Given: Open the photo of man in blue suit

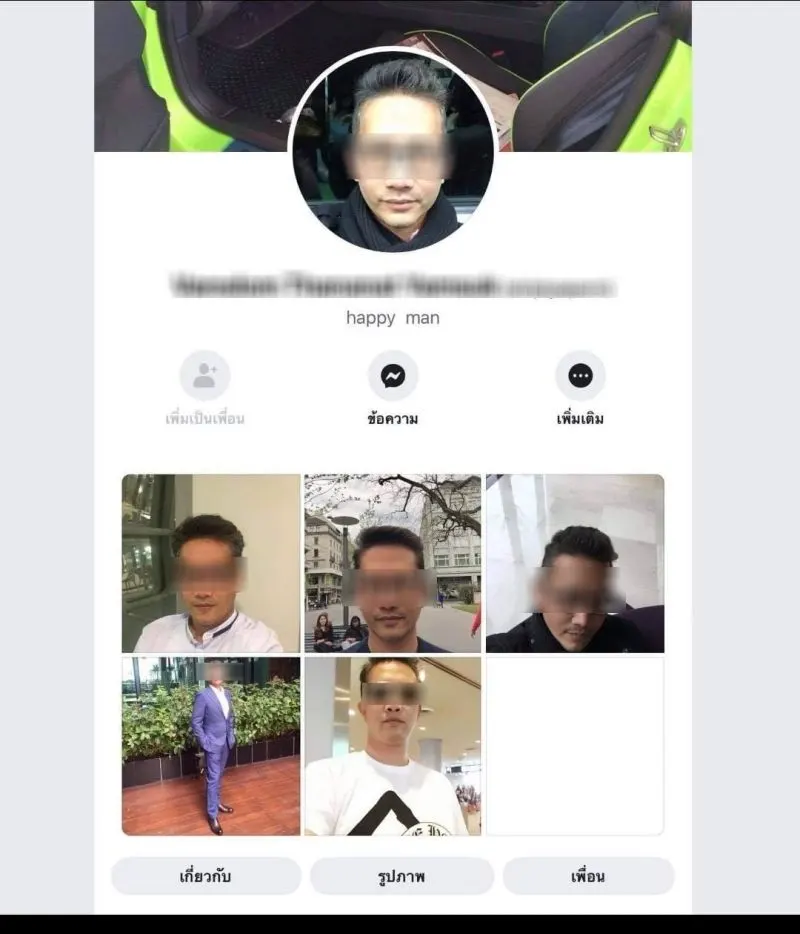Looking at the screenshot, I should pos(211,746).
